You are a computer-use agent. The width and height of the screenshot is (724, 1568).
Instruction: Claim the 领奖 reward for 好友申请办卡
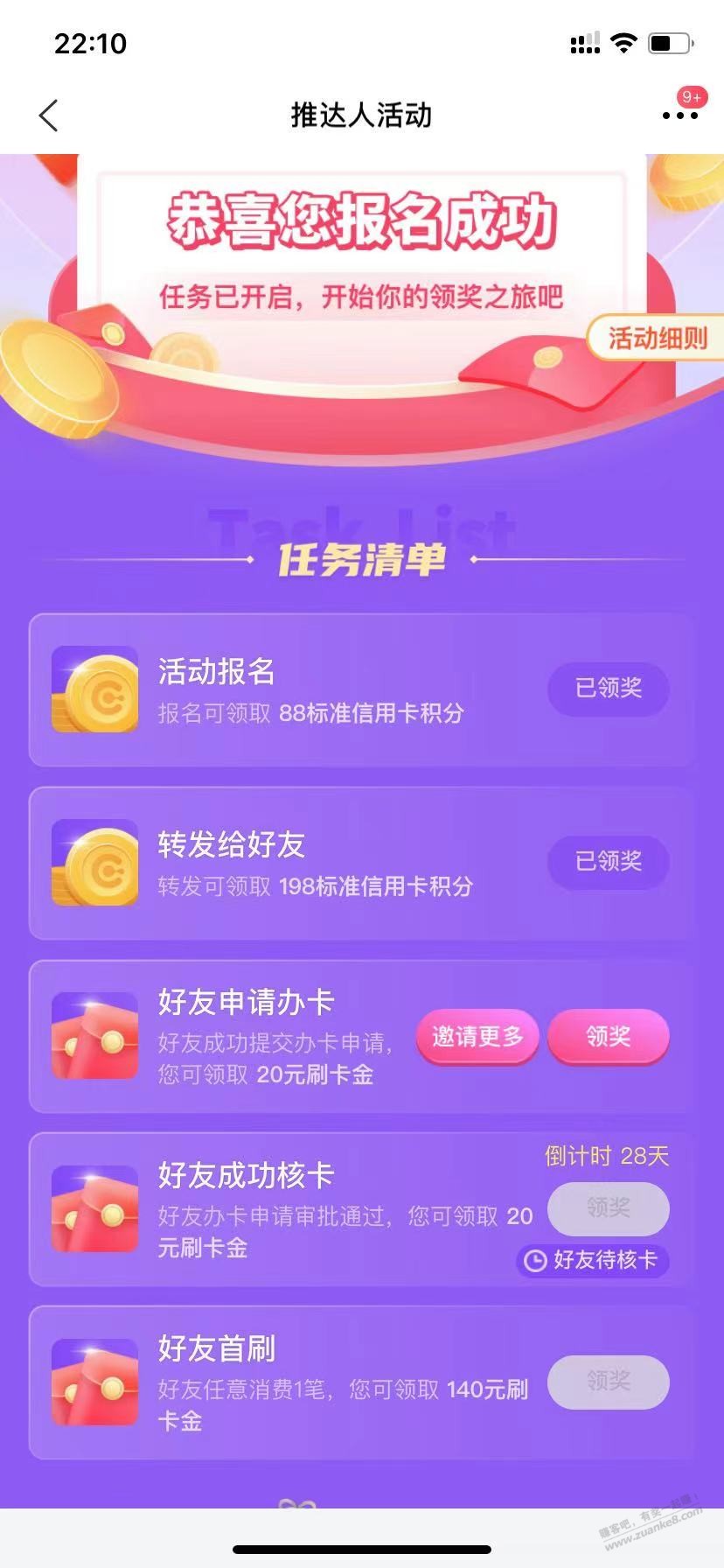[x=609, y=1037]
